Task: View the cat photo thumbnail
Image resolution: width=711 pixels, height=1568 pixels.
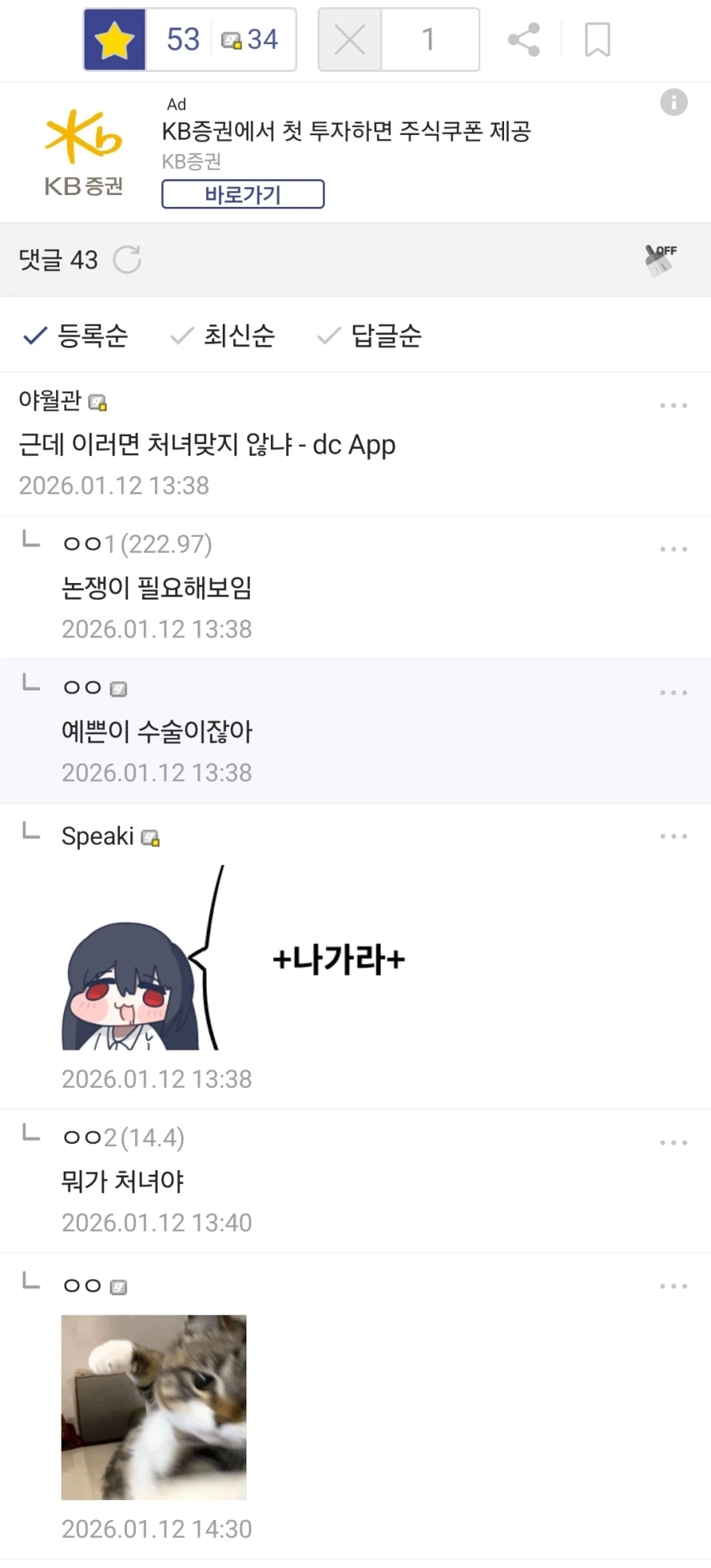Action: click(153, 1408)
